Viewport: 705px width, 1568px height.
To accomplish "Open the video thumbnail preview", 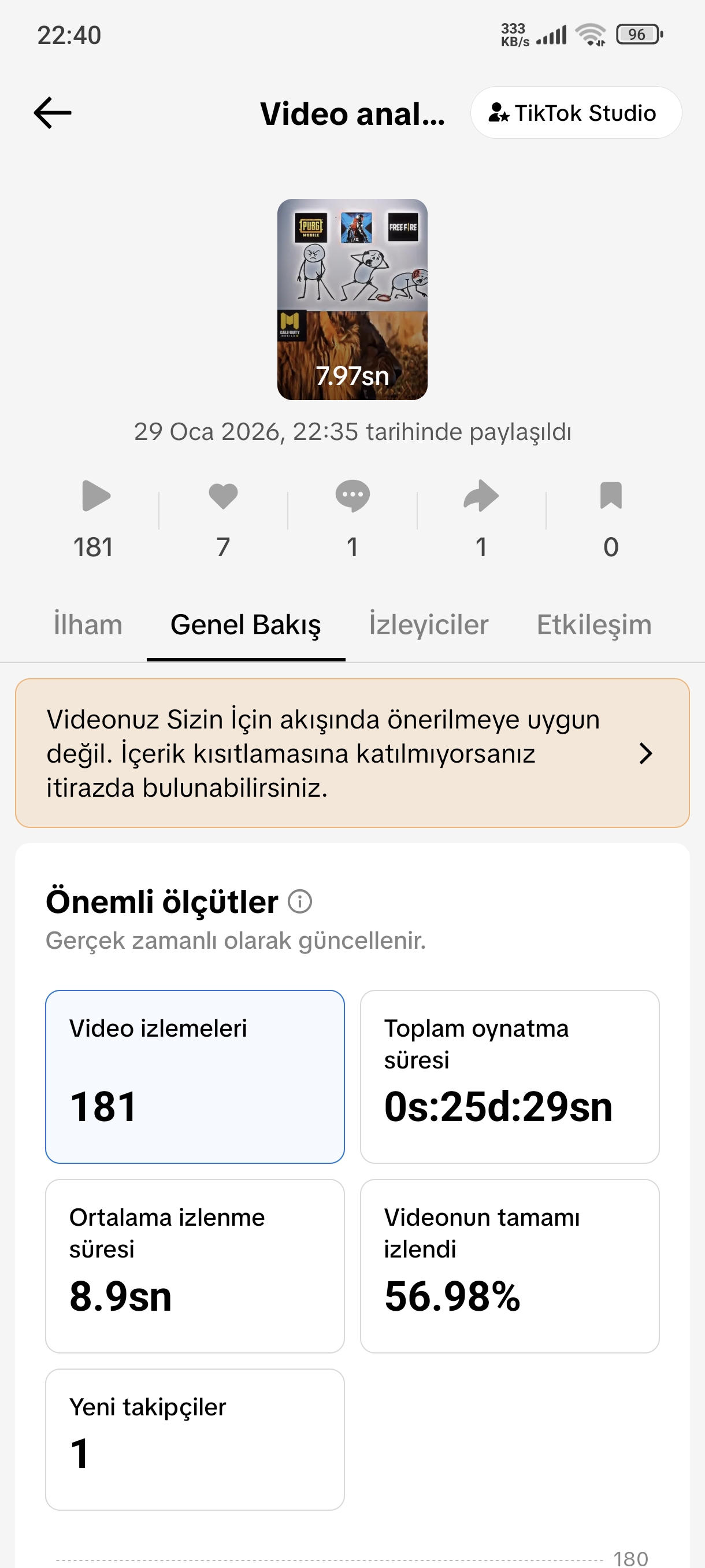I will coord(352,299).
